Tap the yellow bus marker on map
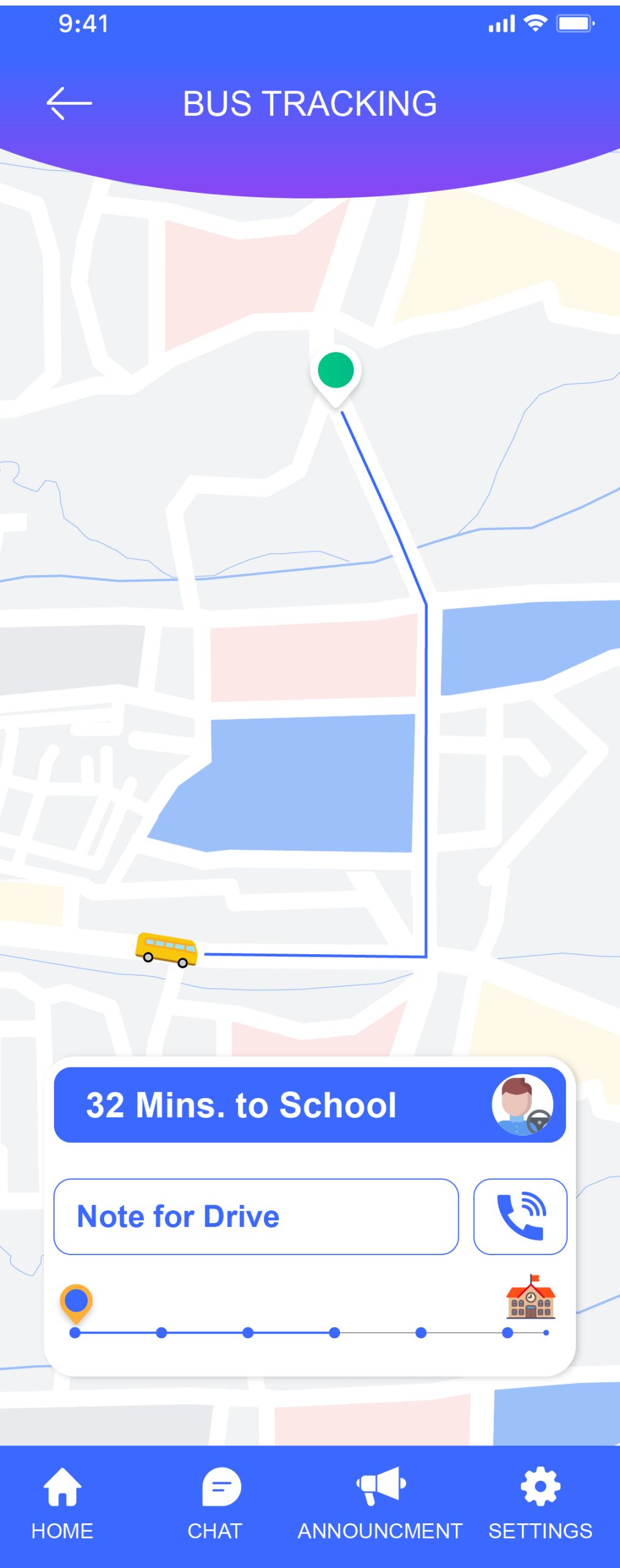620x1568 pixels. point(167,949)
